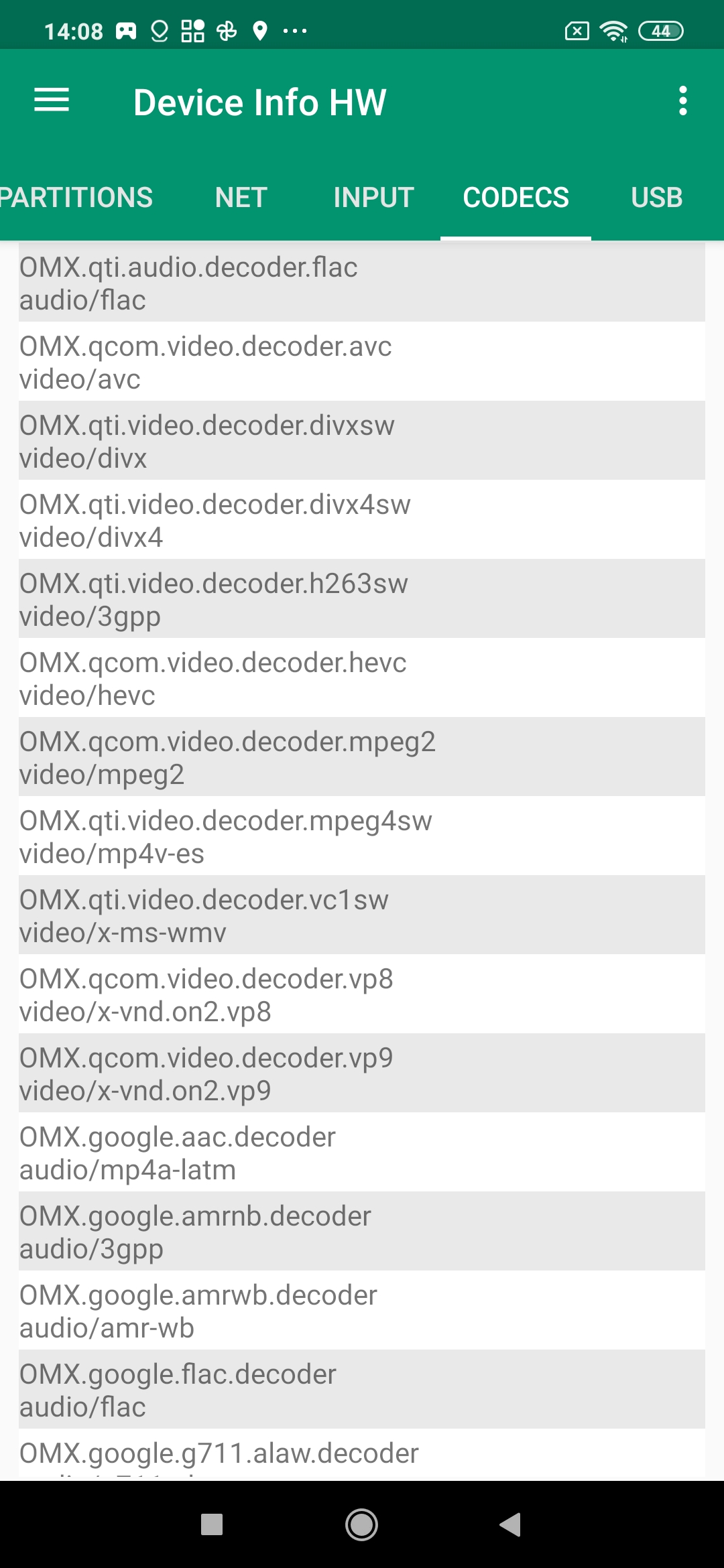Go to the Input tab
This screenshot has width=724, height=1568.
373,198
